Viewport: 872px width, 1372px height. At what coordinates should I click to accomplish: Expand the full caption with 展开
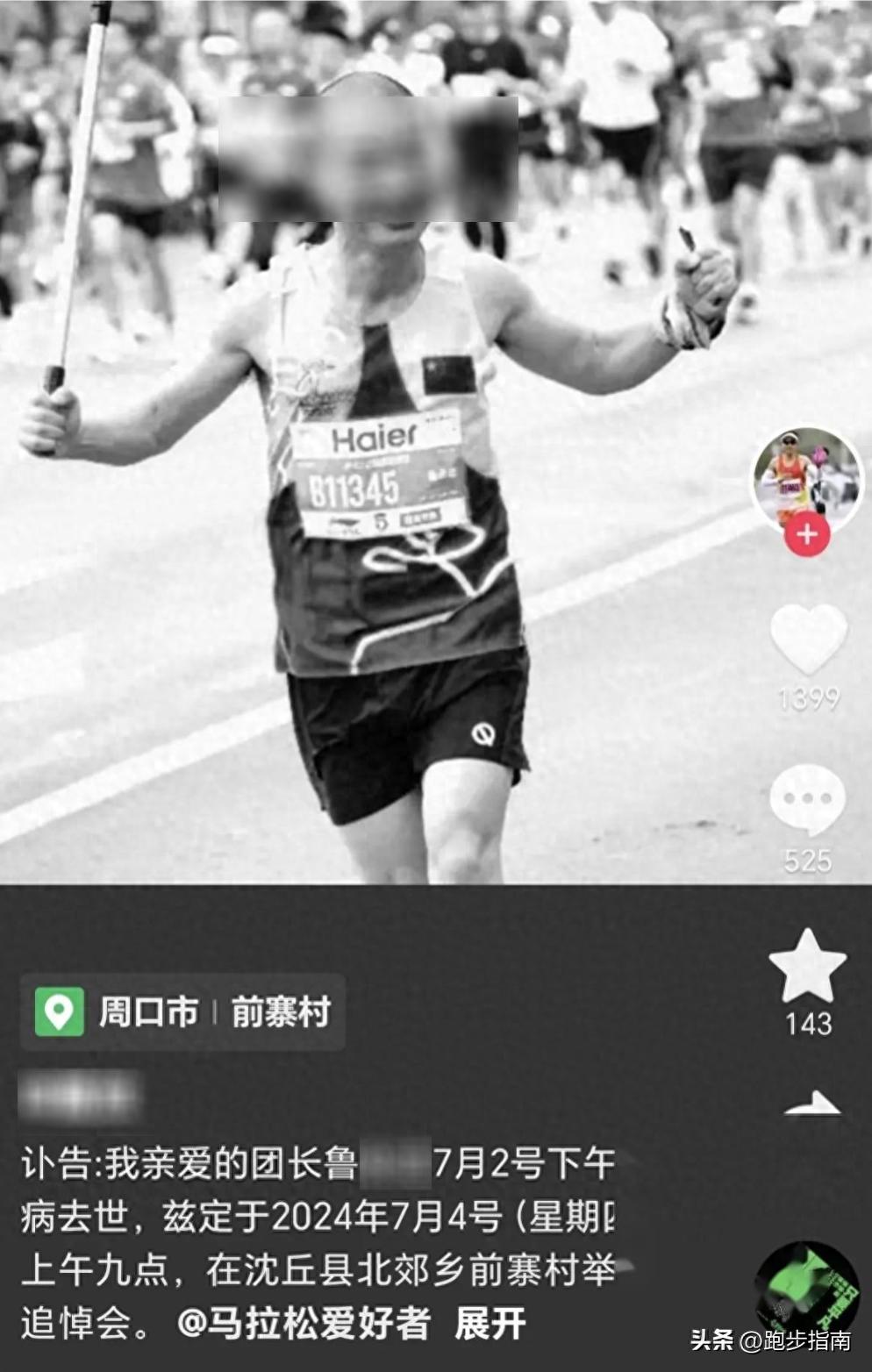(x=490, y=1324)
